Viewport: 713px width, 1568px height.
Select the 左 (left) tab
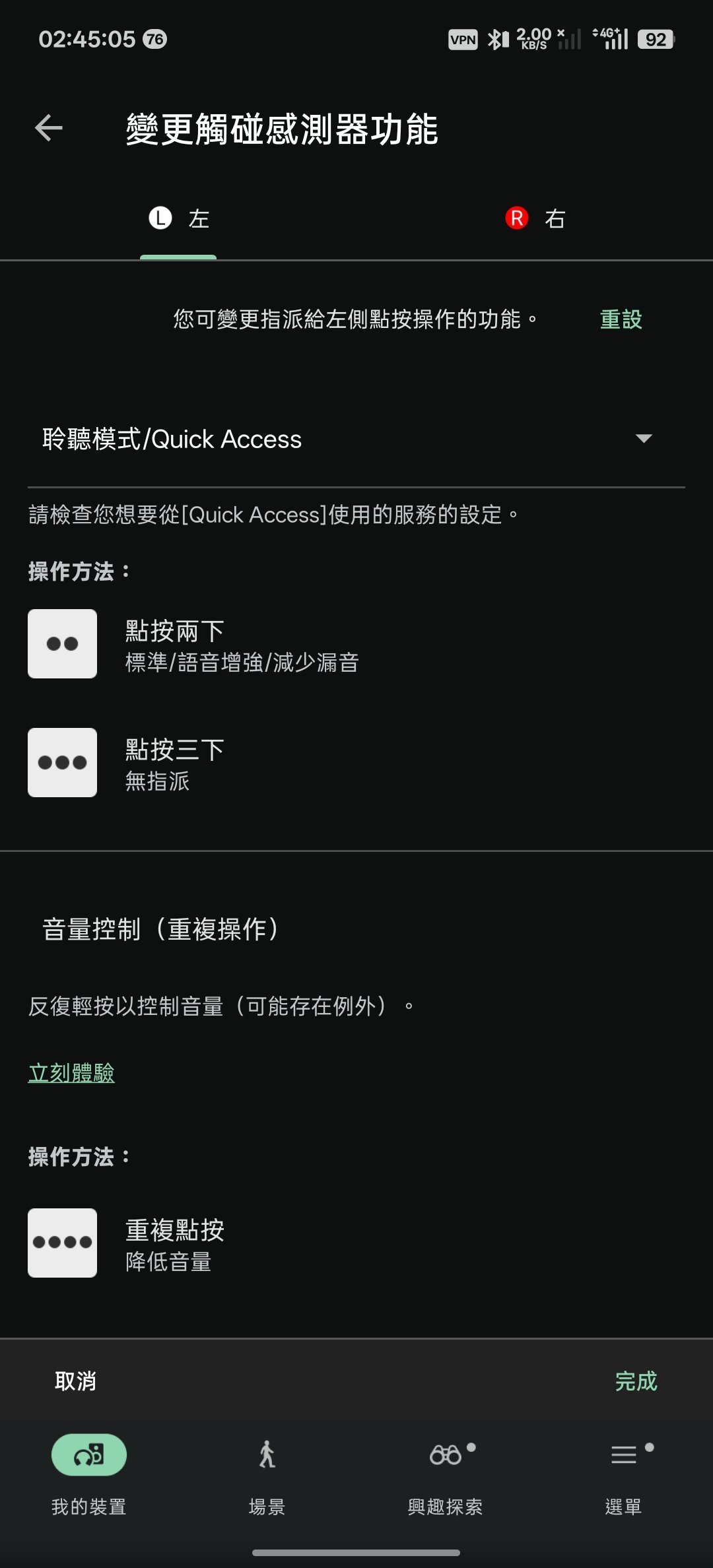point(178,218)
